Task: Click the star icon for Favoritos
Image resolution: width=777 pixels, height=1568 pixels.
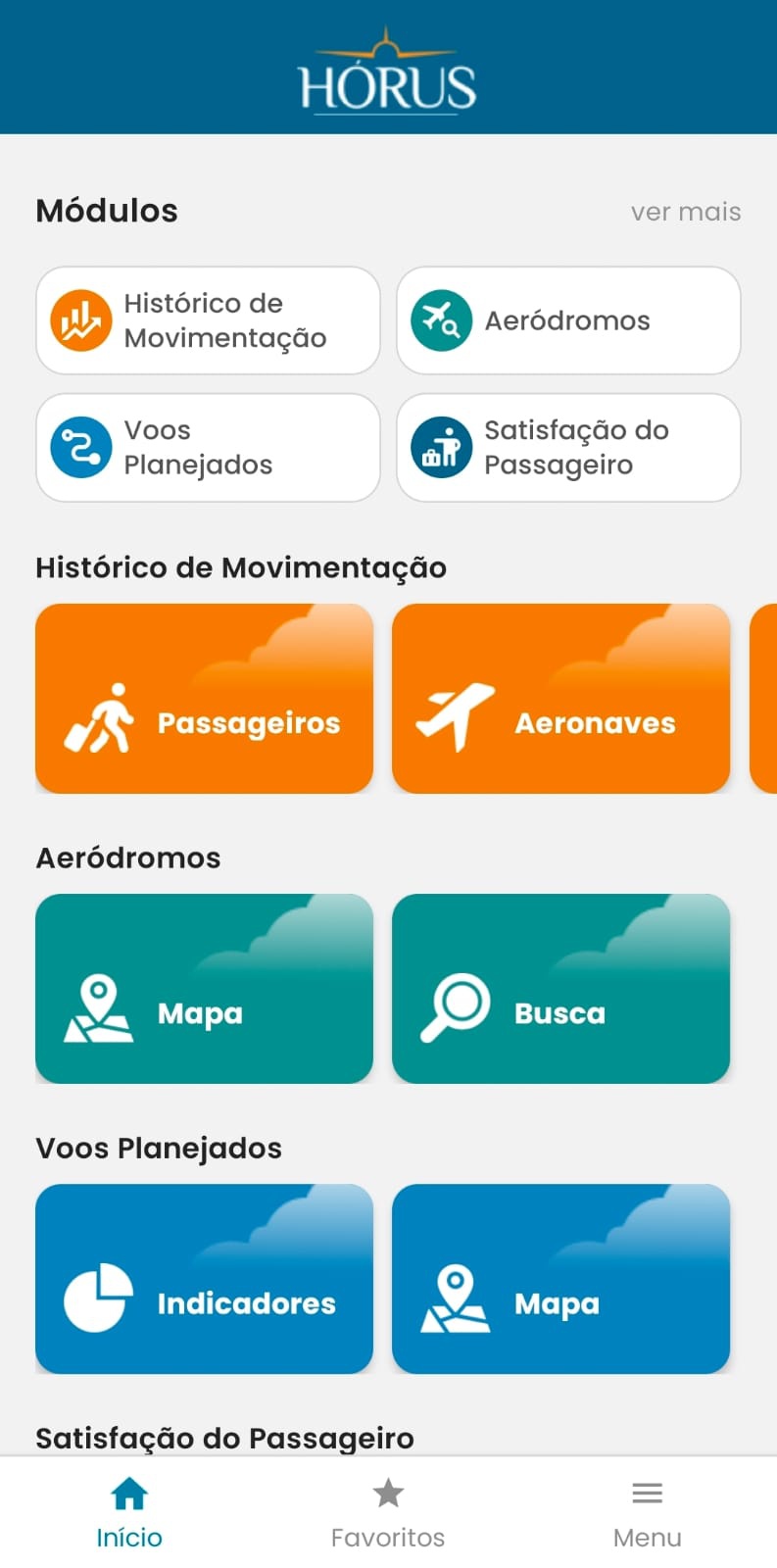Action: (x=388, y=1492)
